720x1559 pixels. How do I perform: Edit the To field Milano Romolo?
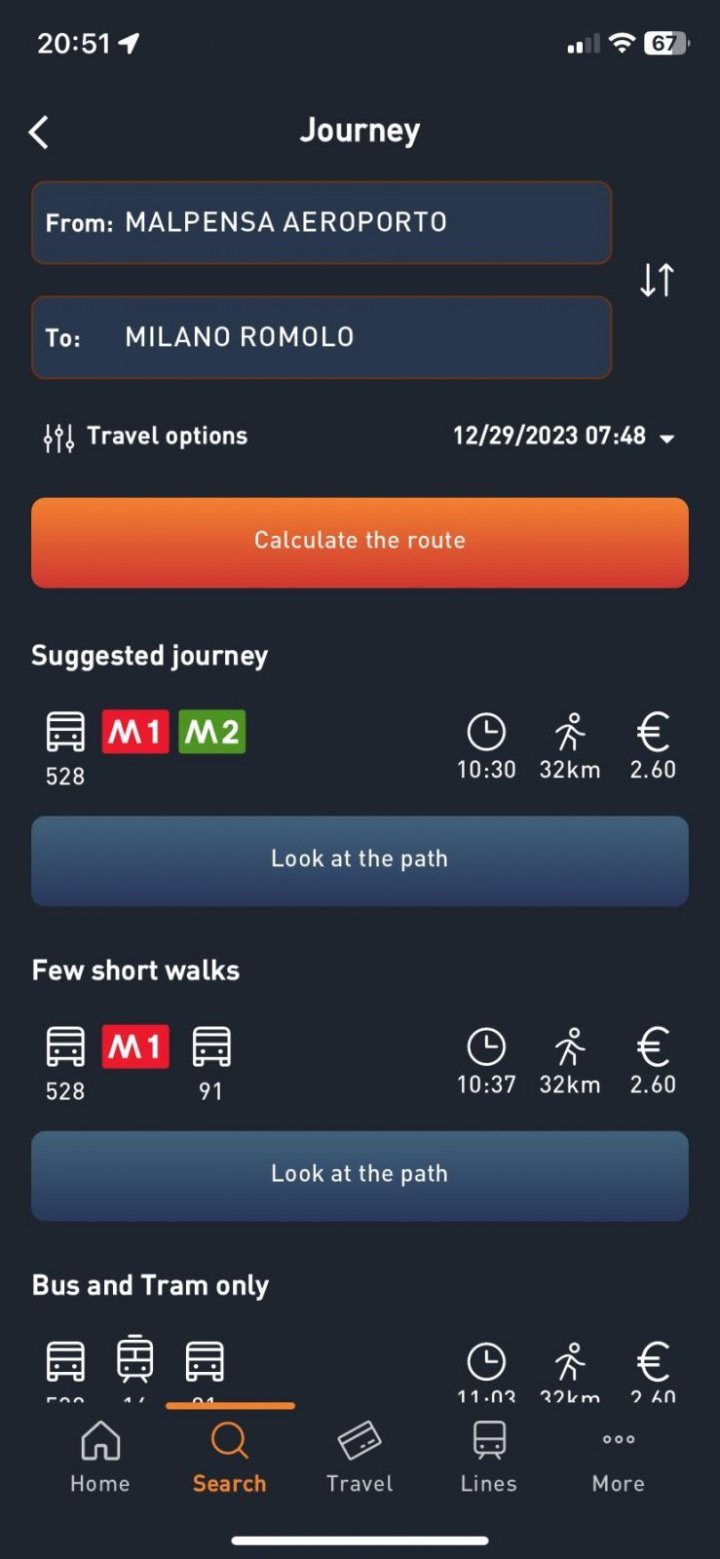tap(321, 337)
